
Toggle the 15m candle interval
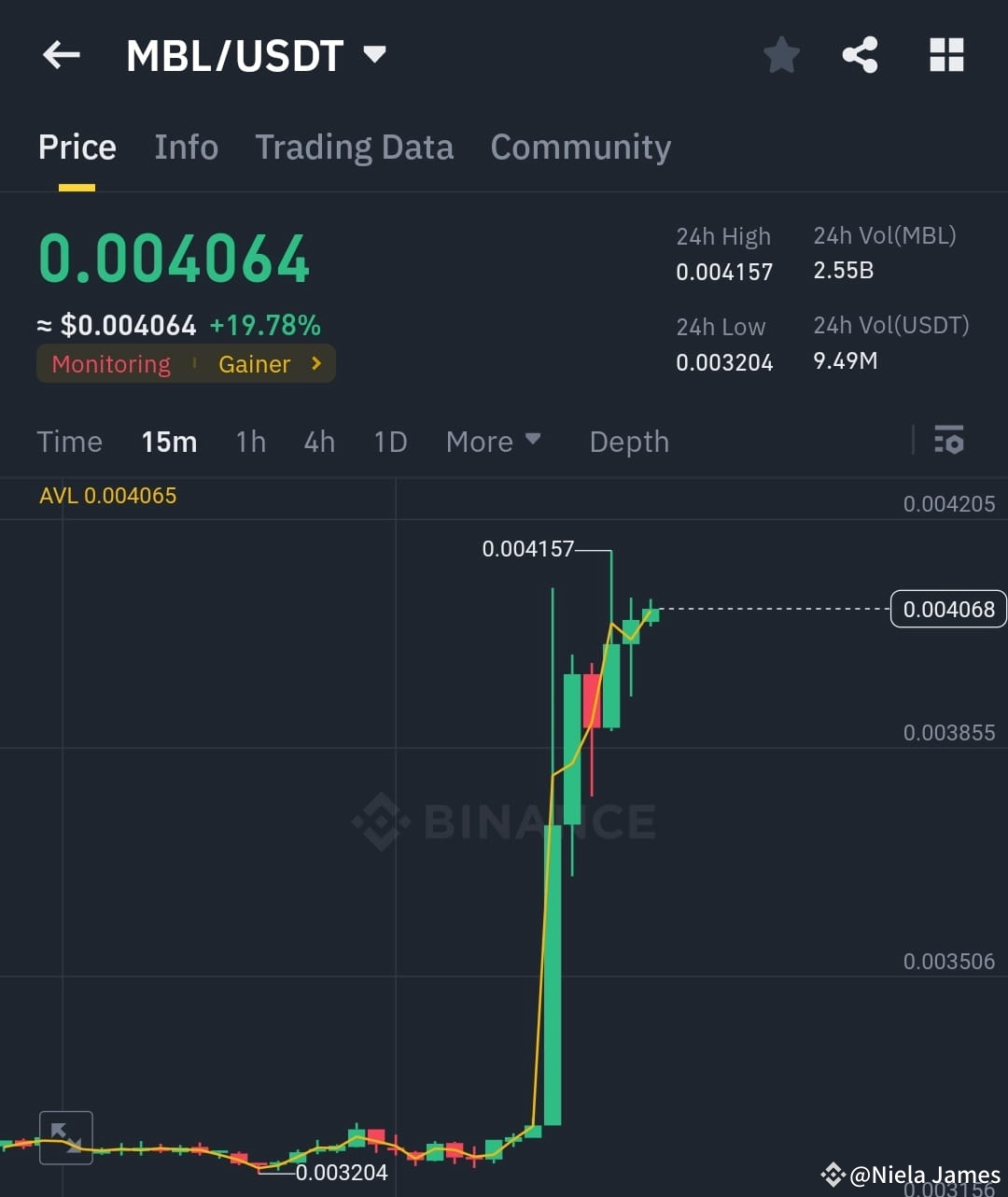pos(169,442)
